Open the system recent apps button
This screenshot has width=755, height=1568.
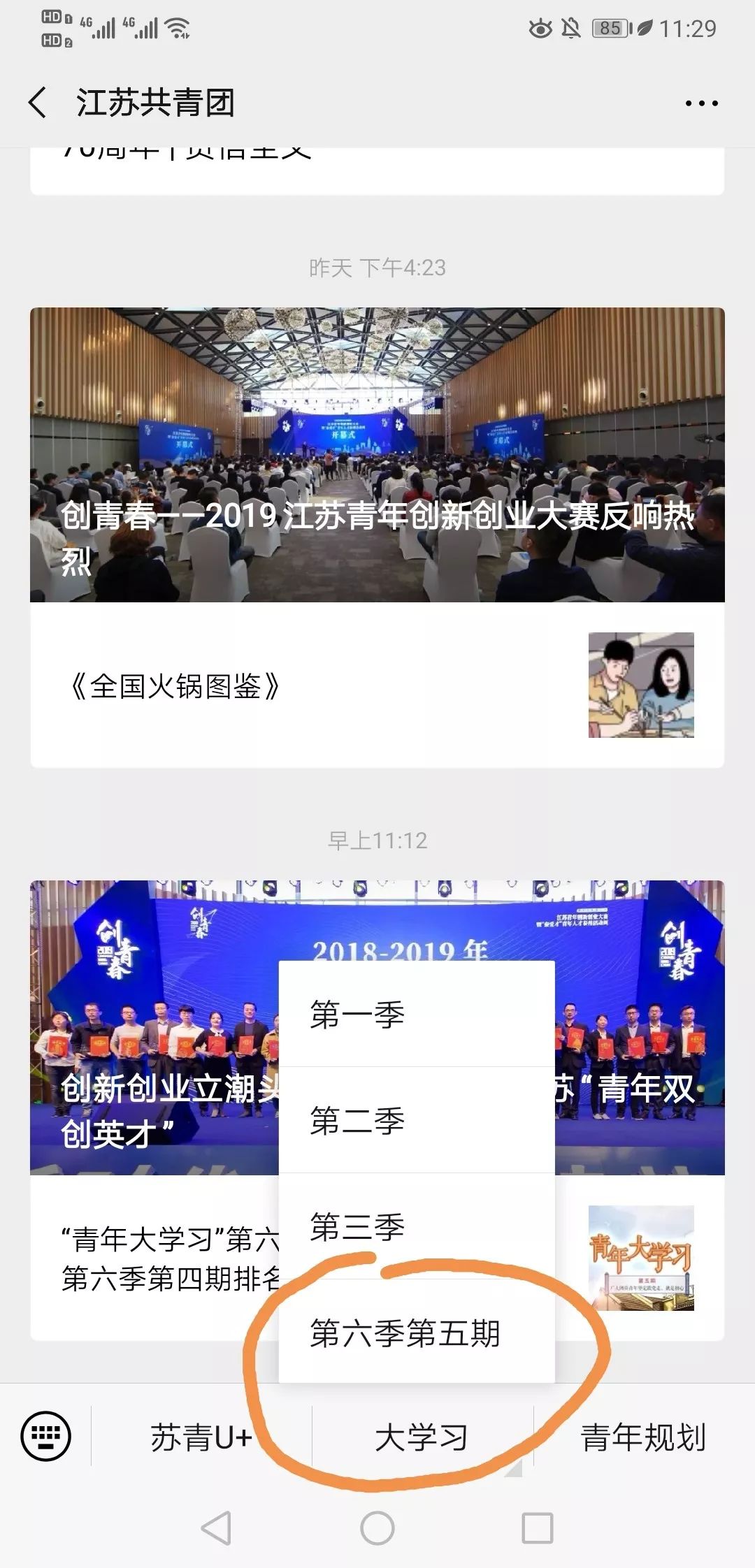click(537, 1527)
